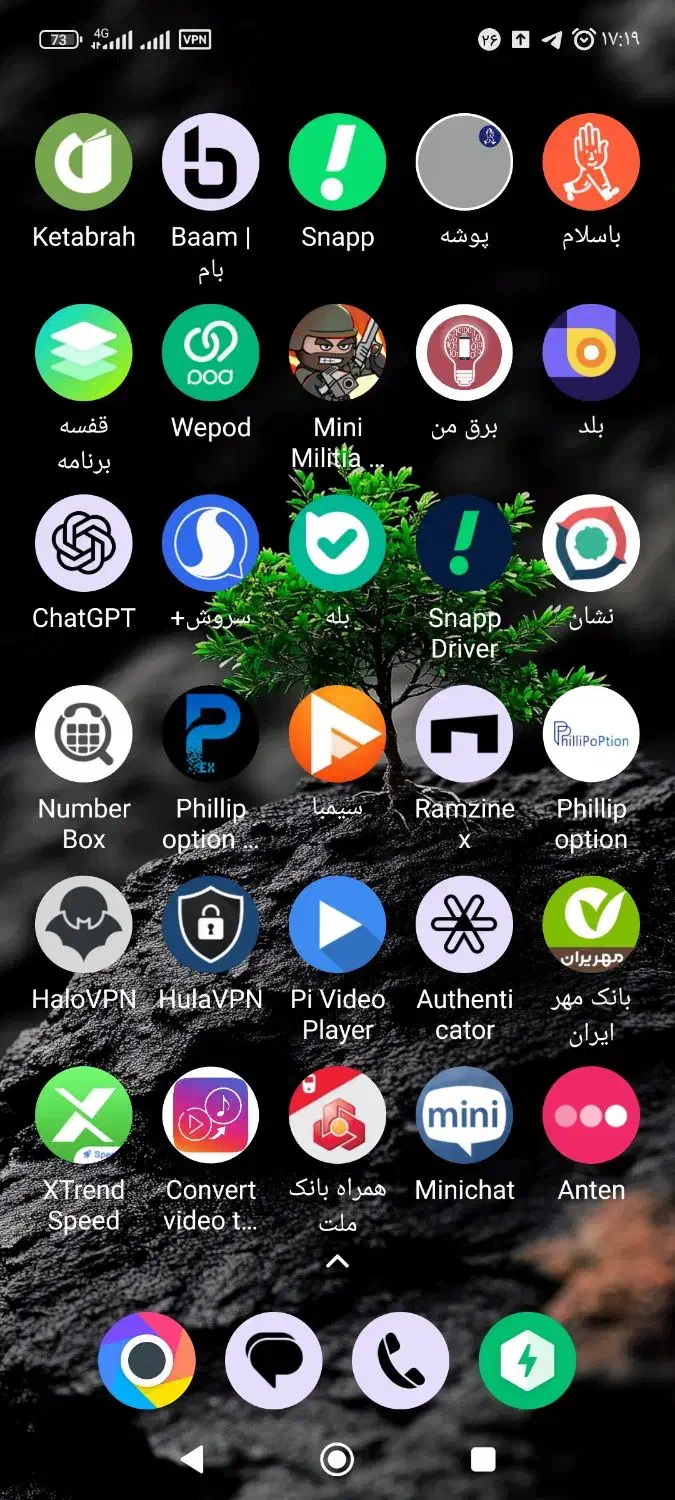Launch Pi Video Player

point(338,925)
